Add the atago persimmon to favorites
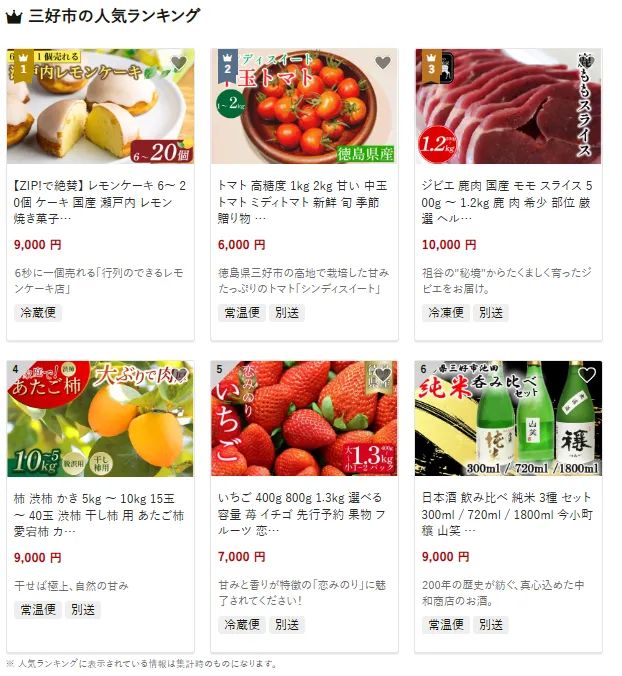Image resolution: width=622 pixels, height=676 pixels. point(179,375)
